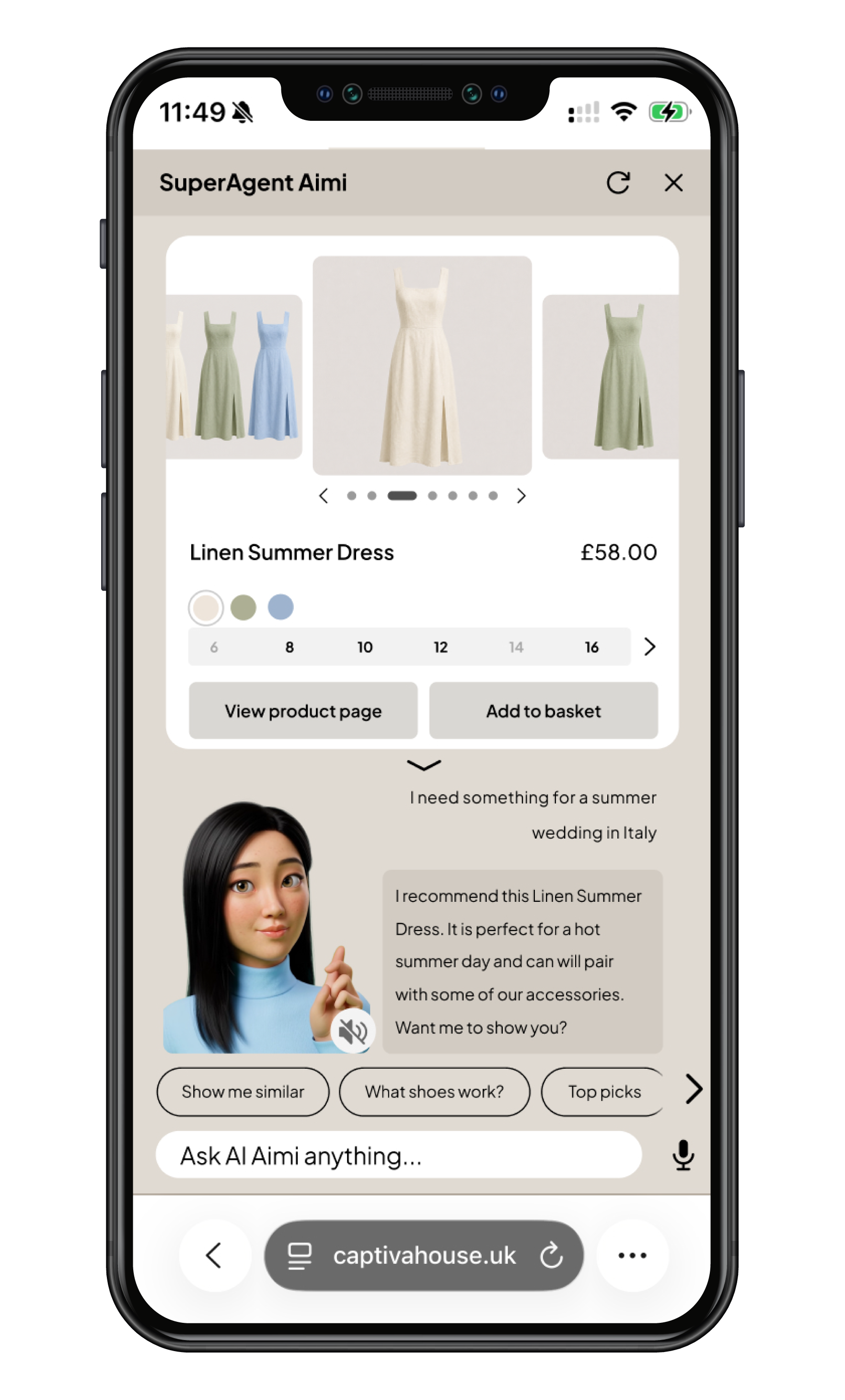Image resolution: width=845 pixels, height=1400 pixels.
Task: Close the SuperAgent Aimi panel
Action: coord(673,183)
